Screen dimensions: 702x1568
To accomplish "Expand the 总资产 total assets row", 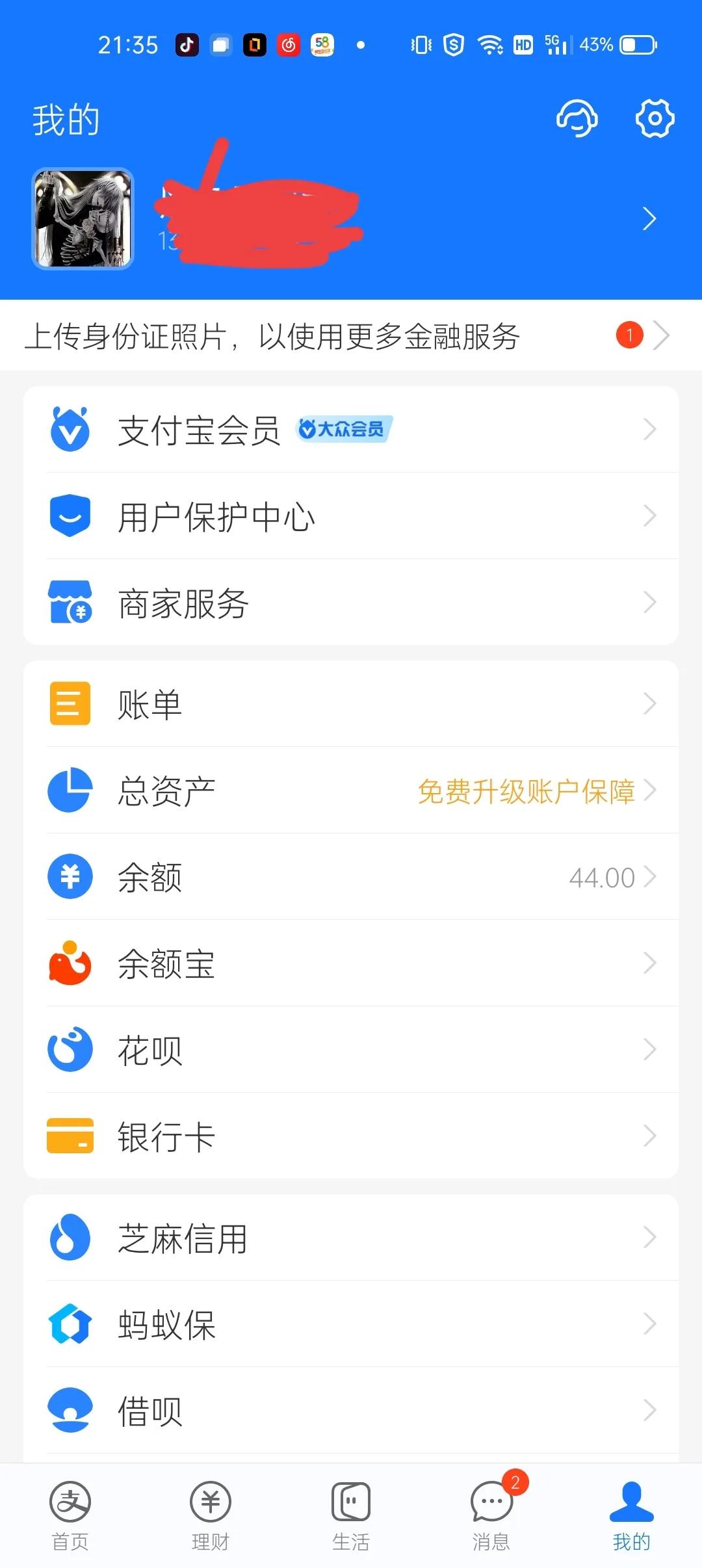I will tap(351, 790).
